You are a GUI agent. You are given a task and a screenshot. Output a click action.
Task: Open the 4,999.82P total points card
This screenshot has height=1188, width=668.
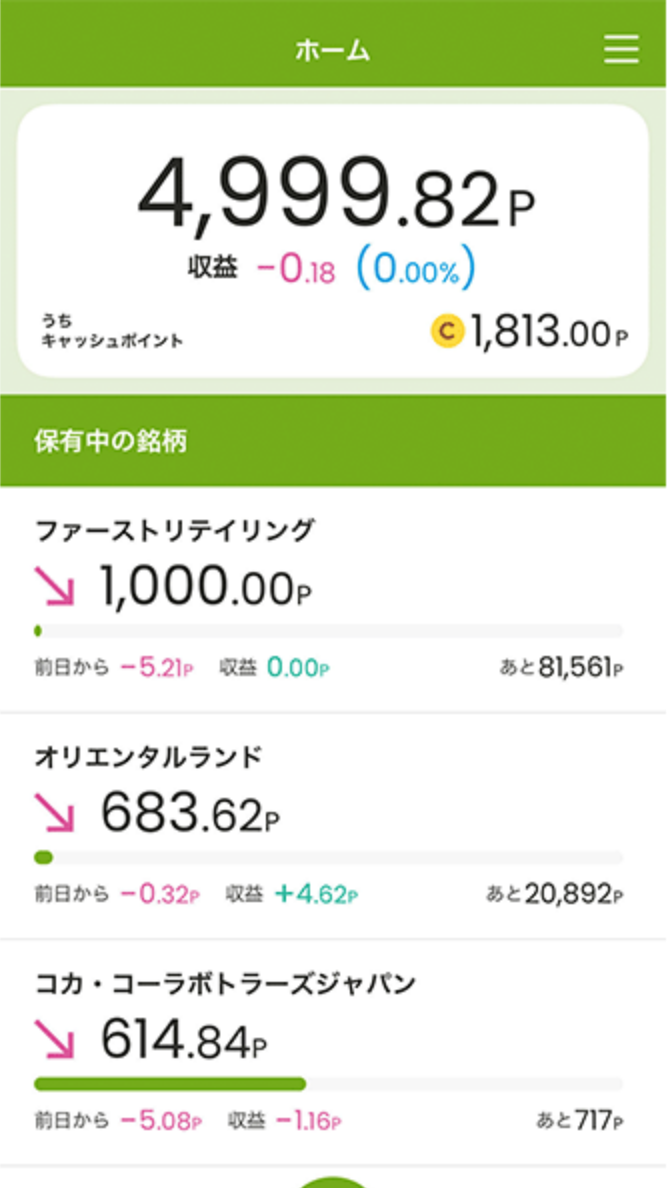pyautogui.click(x=333, y=241)
